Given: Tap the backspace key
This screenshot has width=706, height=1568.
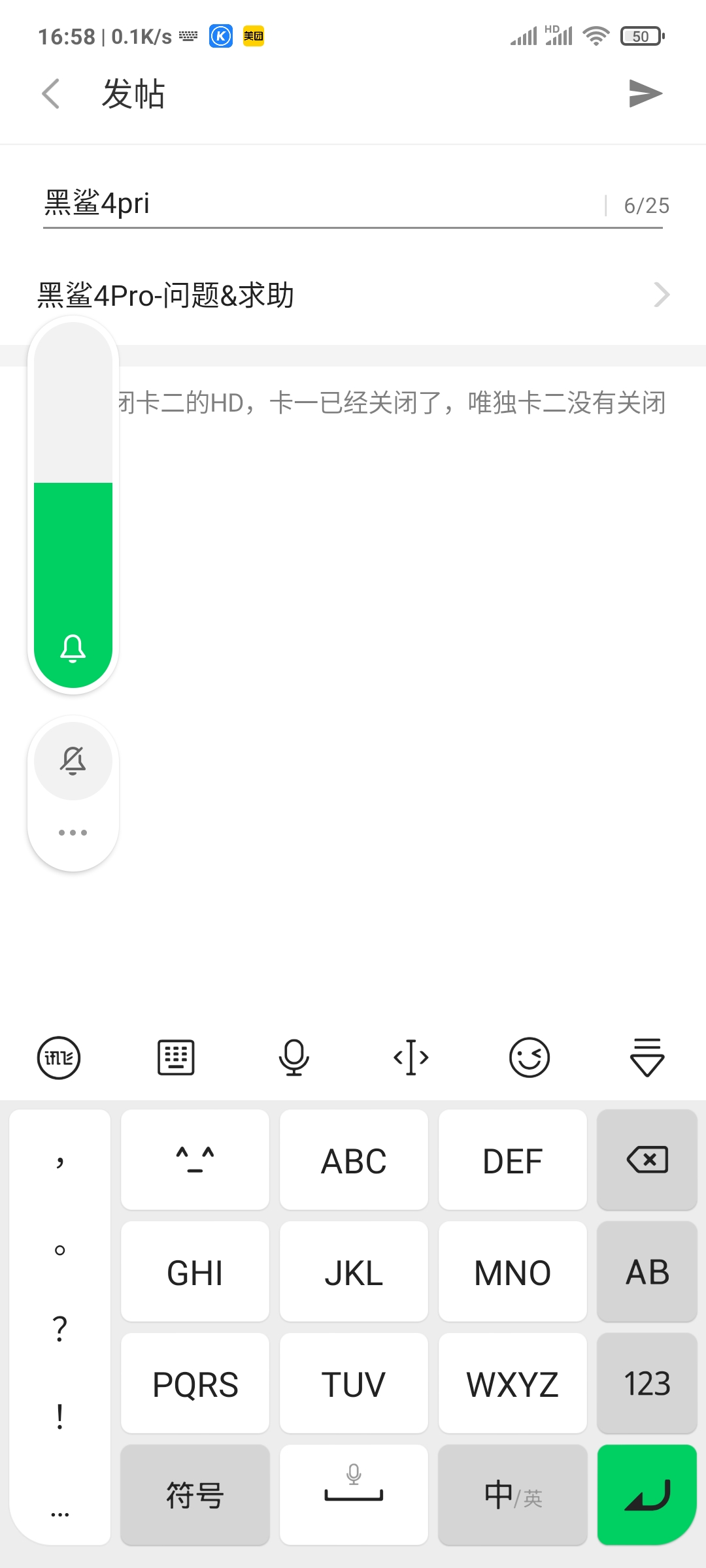Looking at the screenshot, I should [647, 1160].
